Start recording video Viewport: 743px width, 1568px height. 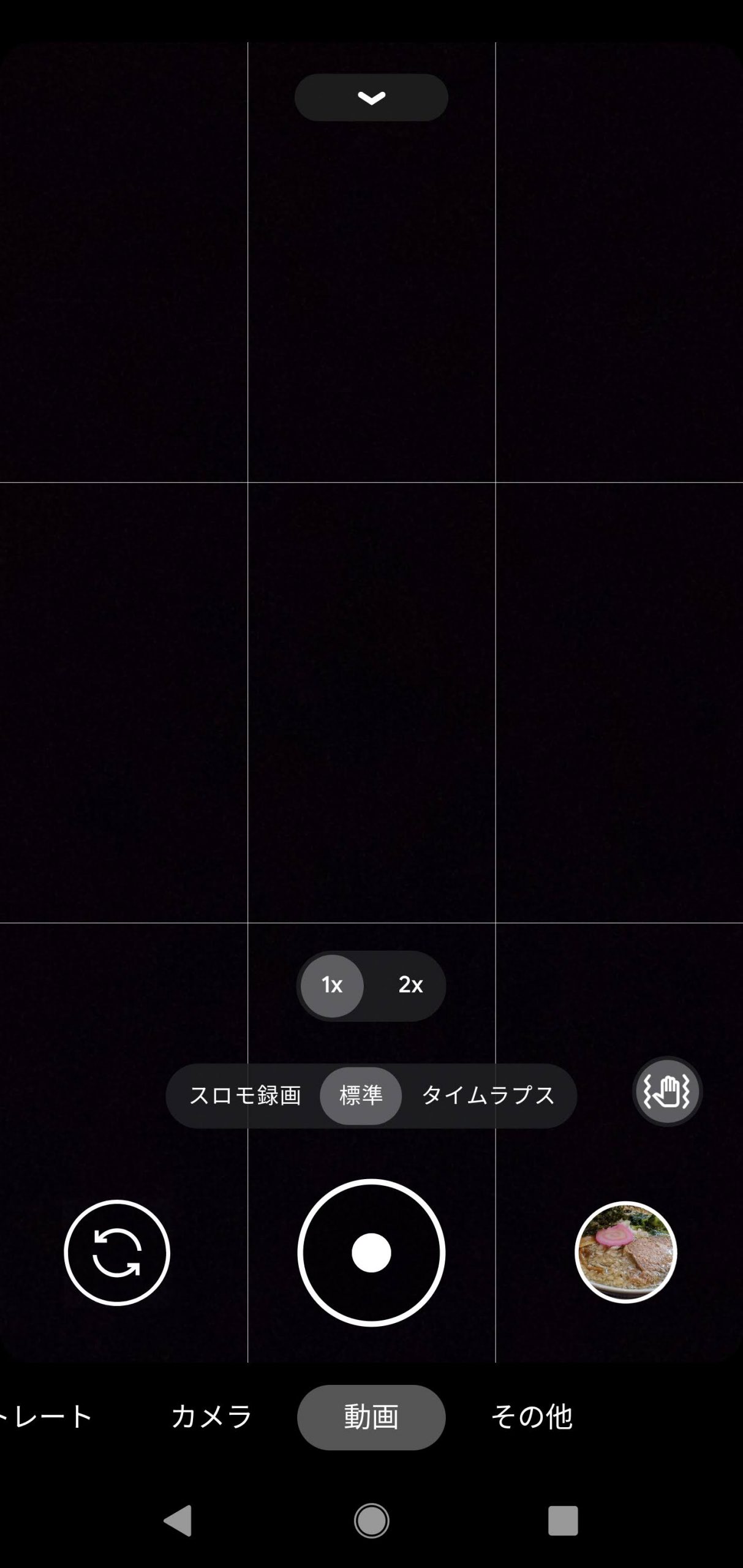(x=371, y=1253)
